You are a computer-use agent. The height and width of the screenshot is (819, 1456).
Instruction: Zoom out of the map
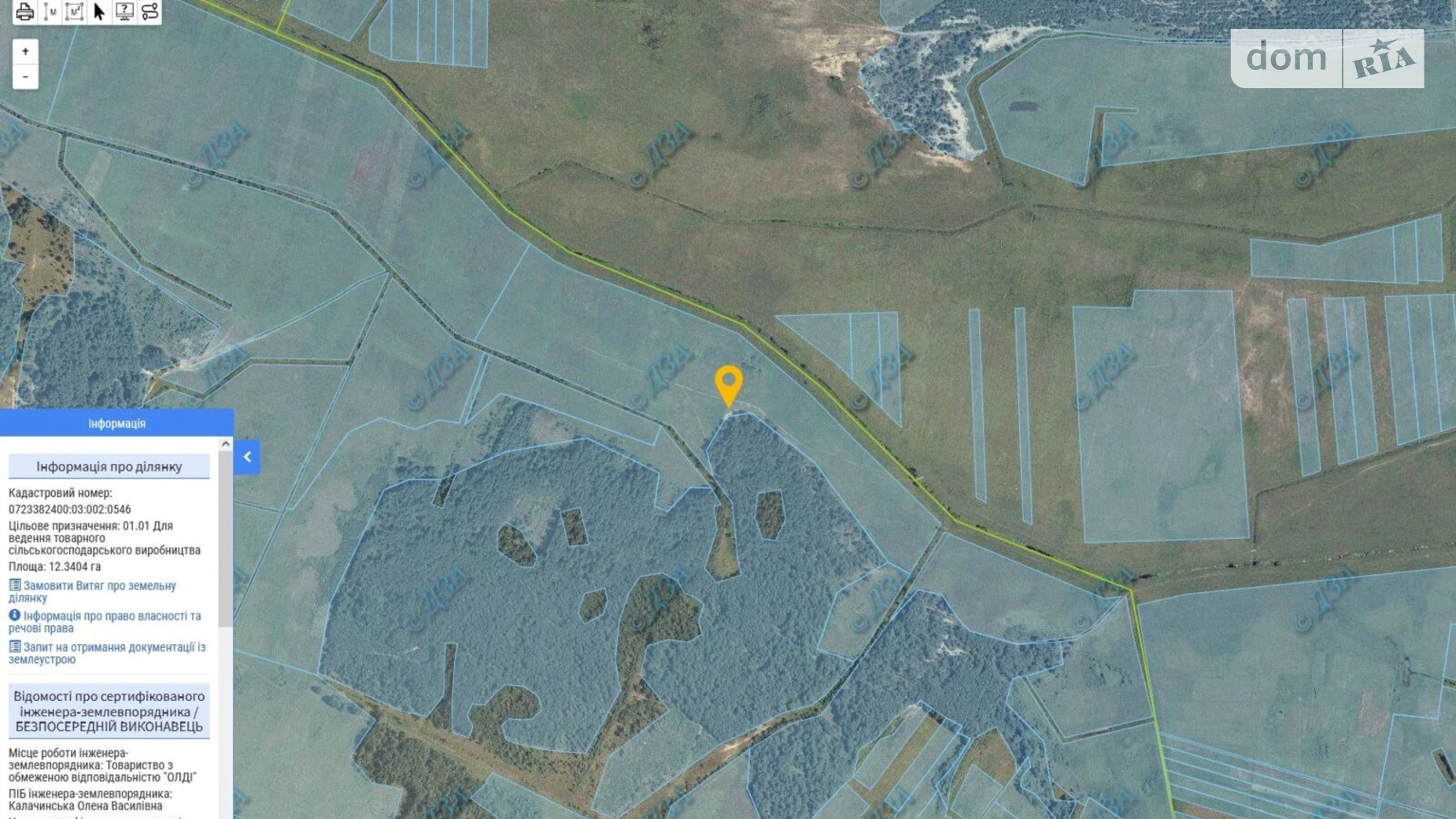pyautogui.click(x=25, y=76)
